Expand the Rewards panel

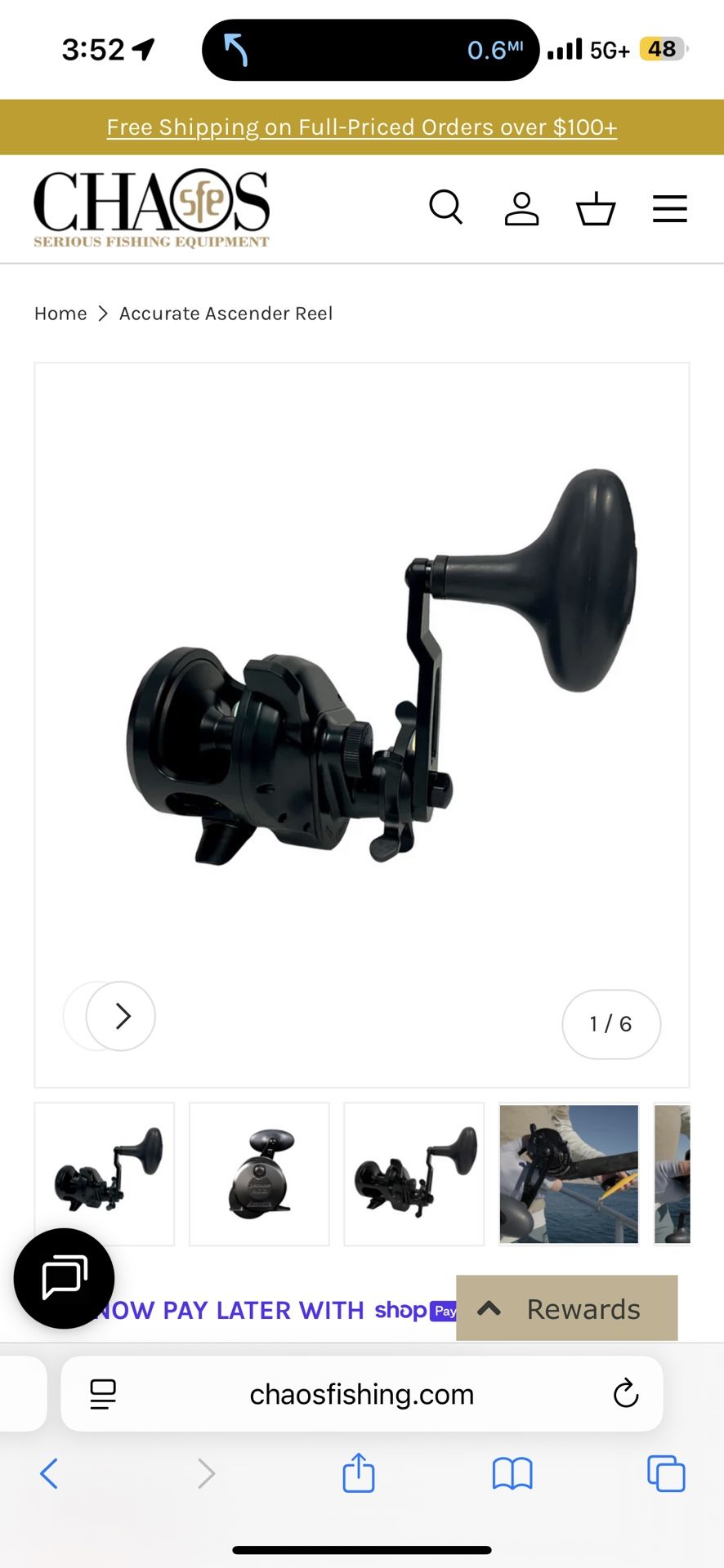pyautogui.click(x=567, y=1308)
